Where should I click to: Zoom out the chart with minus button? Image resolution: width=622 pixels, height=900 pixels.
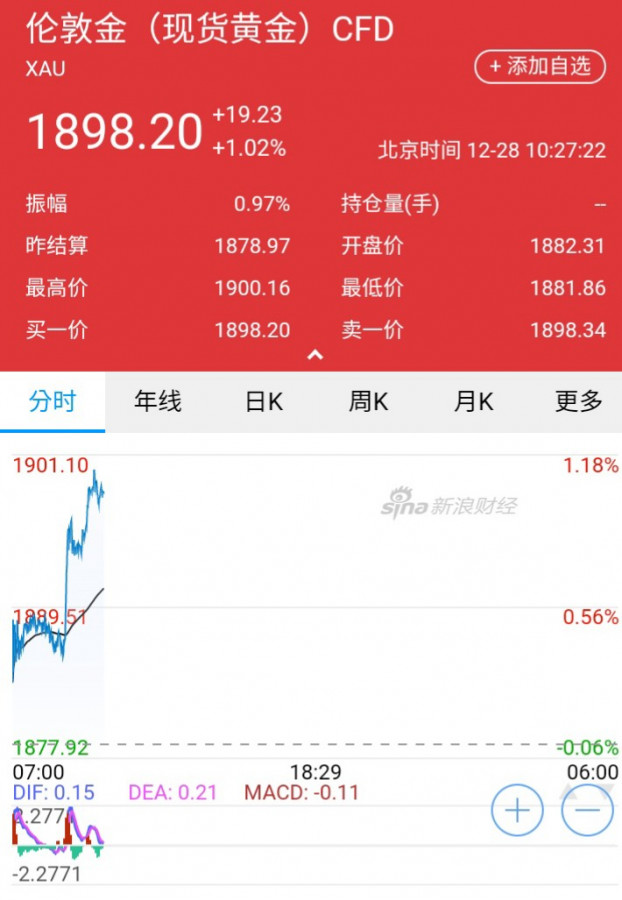[x=587, y=810]
